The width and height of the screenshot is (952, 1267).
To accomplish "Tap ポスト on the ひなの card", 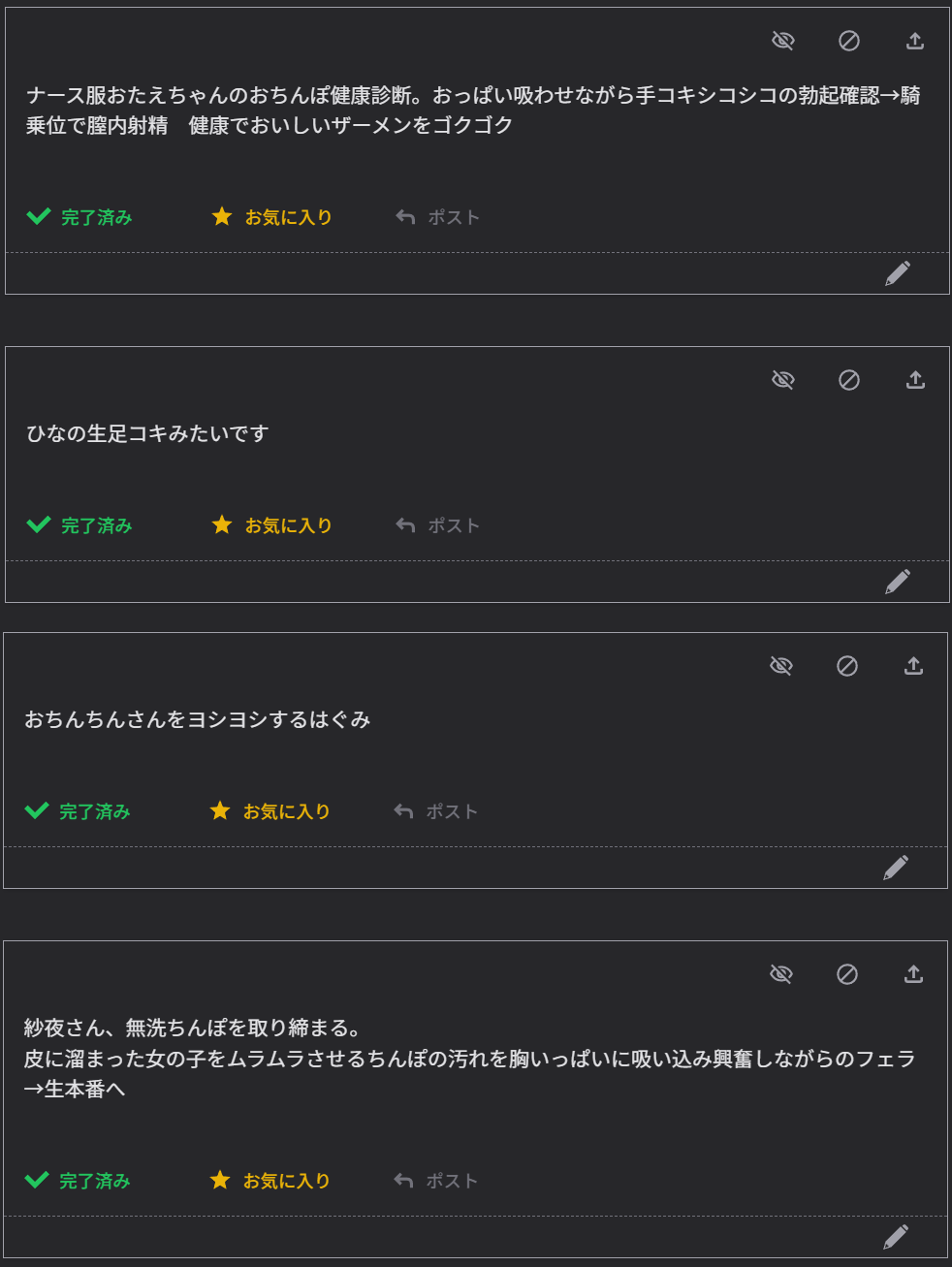I will 438,525.
